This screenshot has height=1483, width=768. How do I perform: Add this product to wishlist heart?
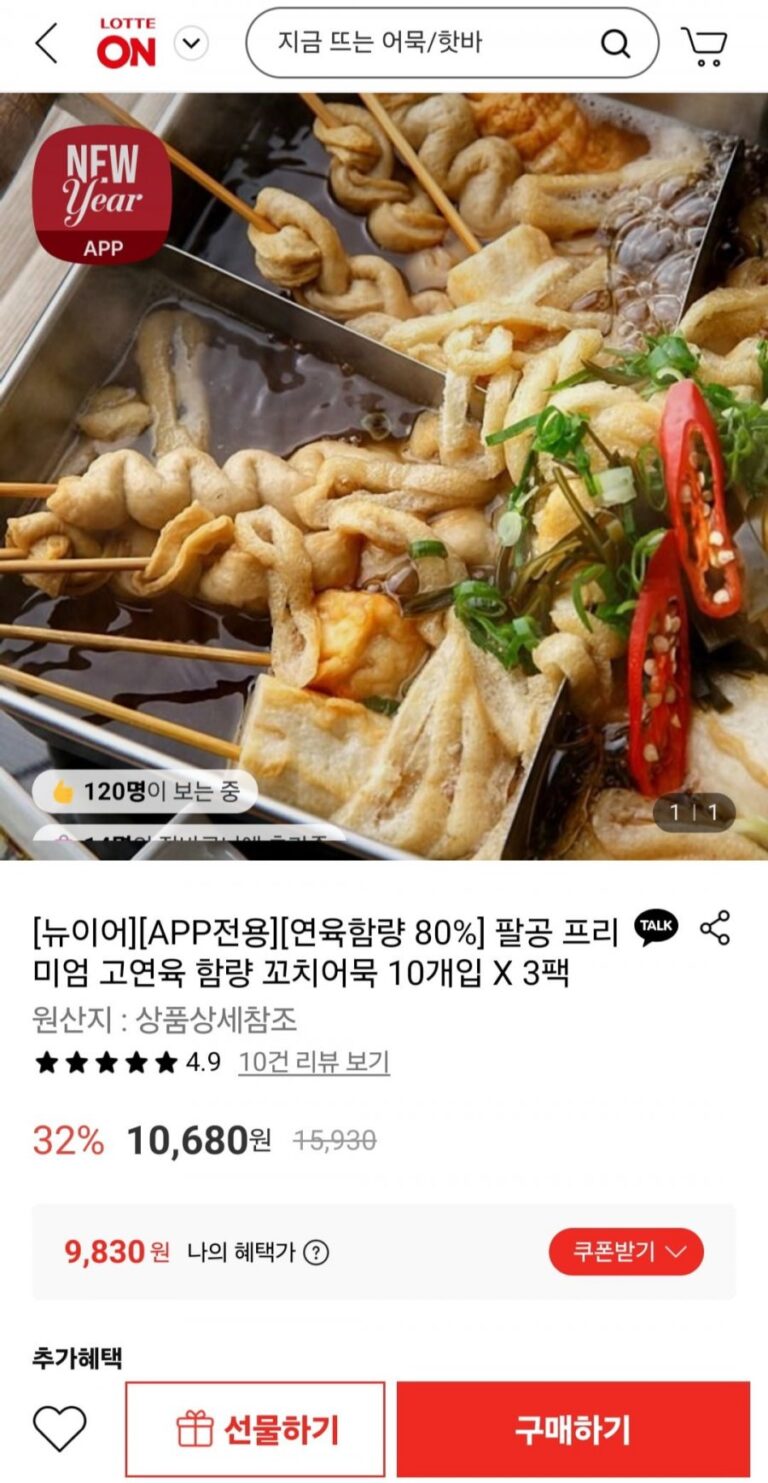click(60, 1428)
